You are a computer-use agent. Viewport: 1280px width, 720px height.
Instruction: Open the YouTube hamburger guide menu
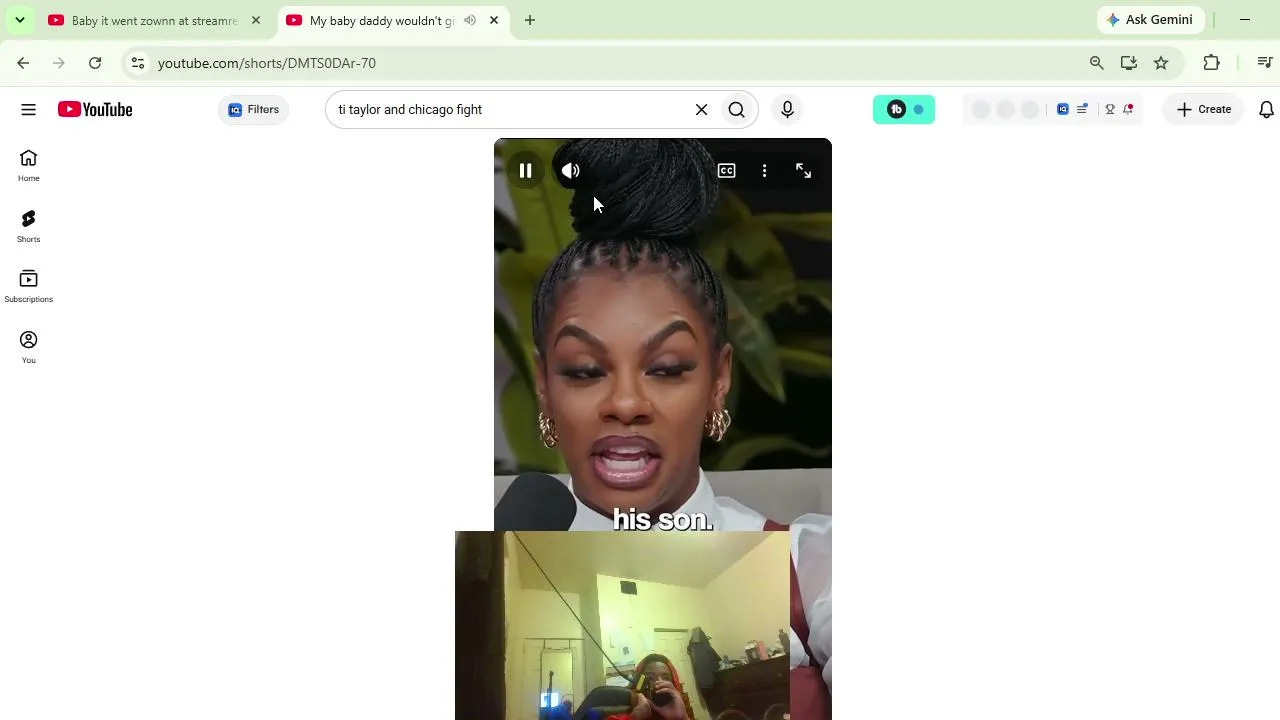(28, 110)
